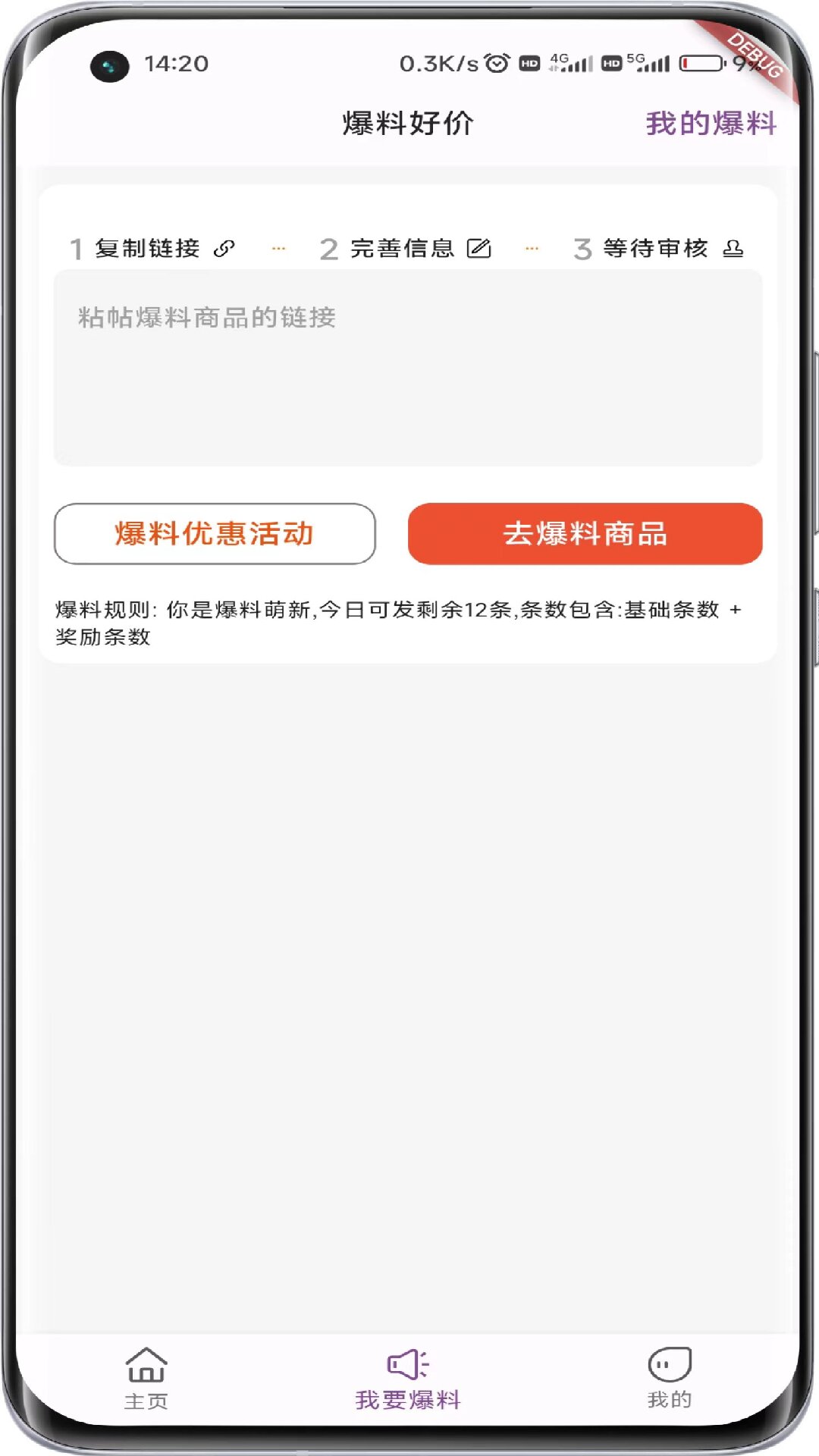Switch to the 主页 tab
The width and height of the screenshot is (819, 1456).
point(146,1379)
